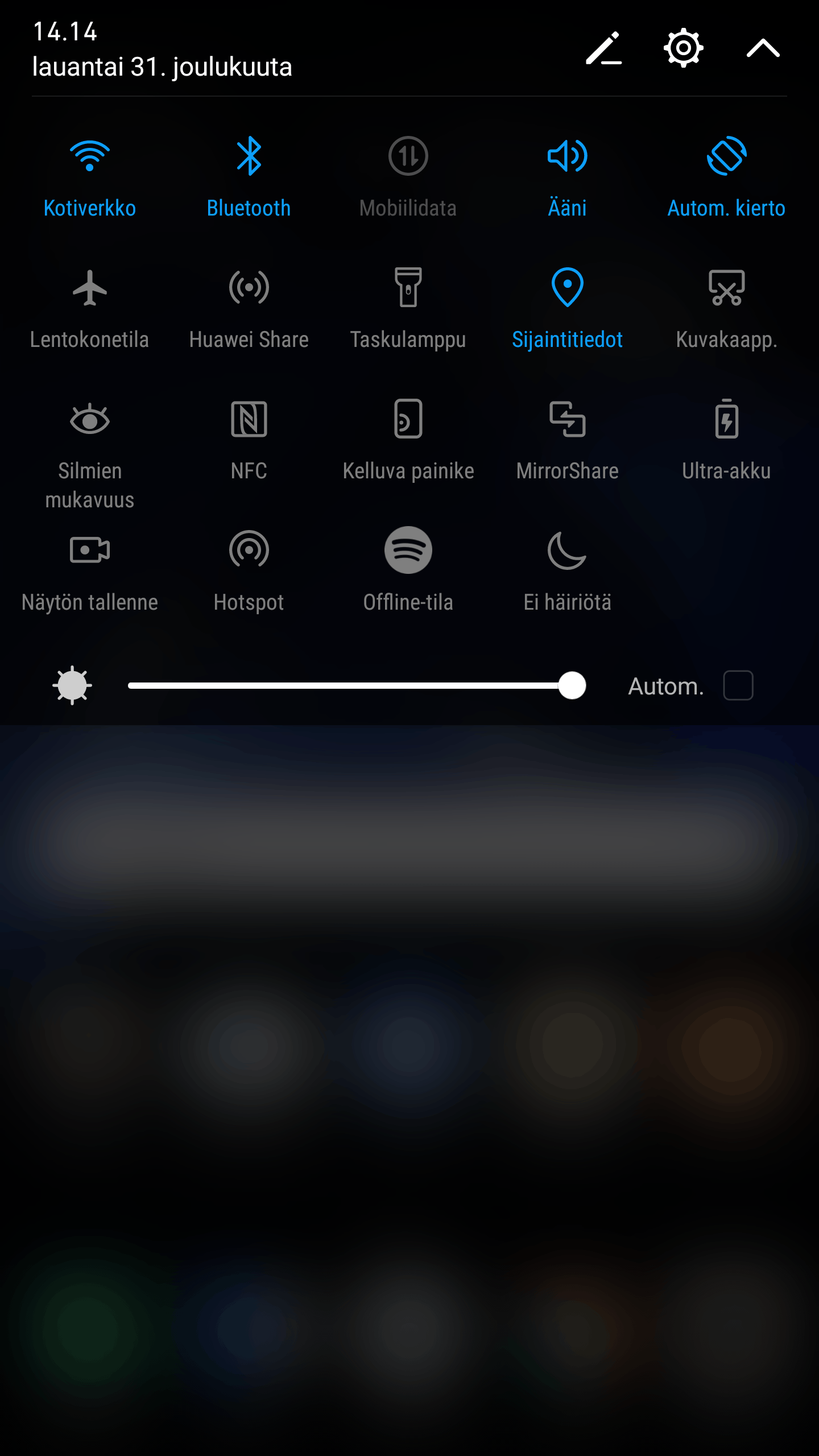The image size is (819, 1456).
Task: Turn off Autom. kierto rotation
Action: (x=726, y=156)
